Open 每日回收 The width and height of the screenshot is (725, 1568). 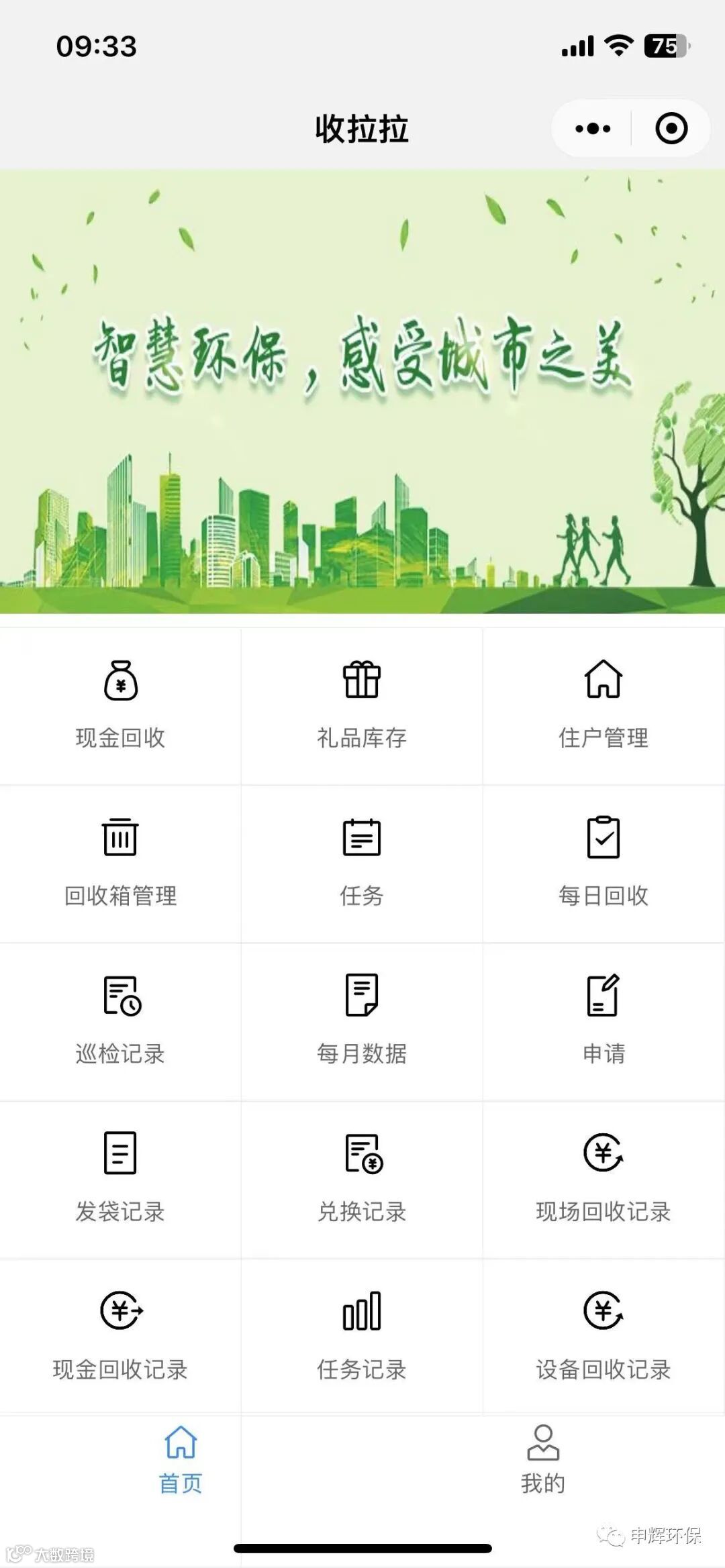[603, 862]
